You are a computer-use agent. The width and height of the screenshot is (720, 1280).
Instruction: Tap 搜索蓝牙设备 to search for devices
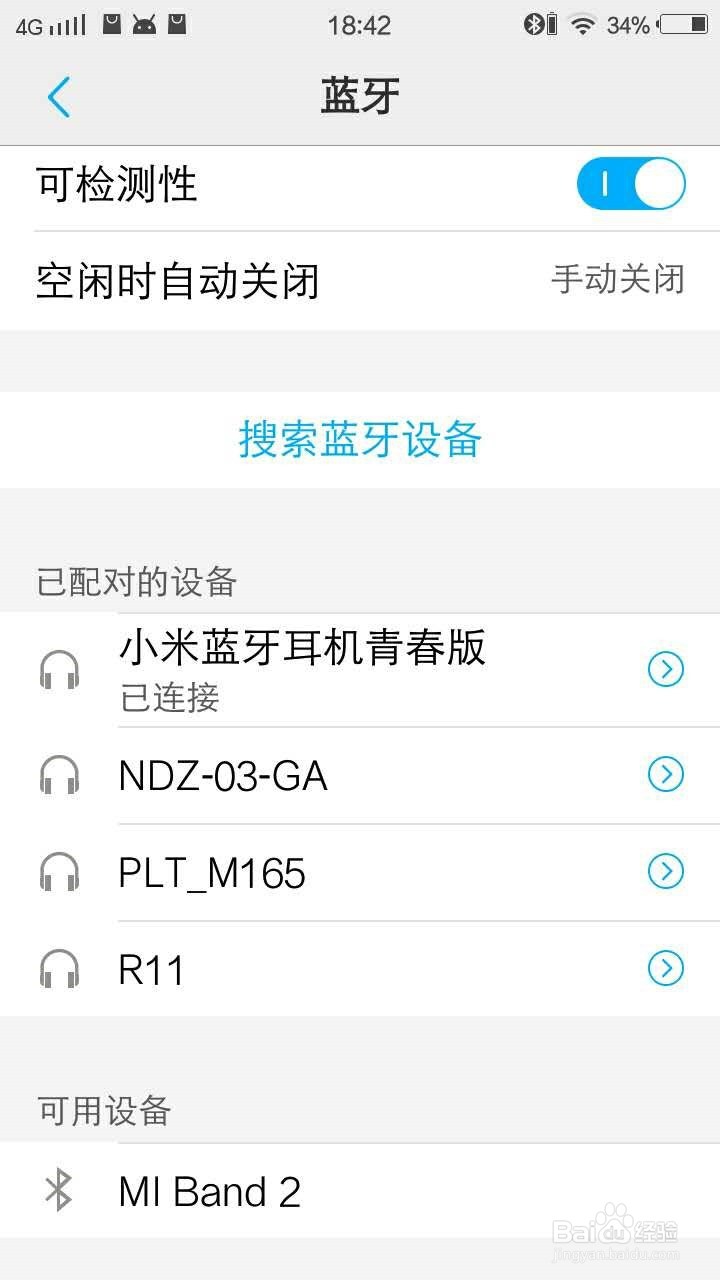[360, 440]
